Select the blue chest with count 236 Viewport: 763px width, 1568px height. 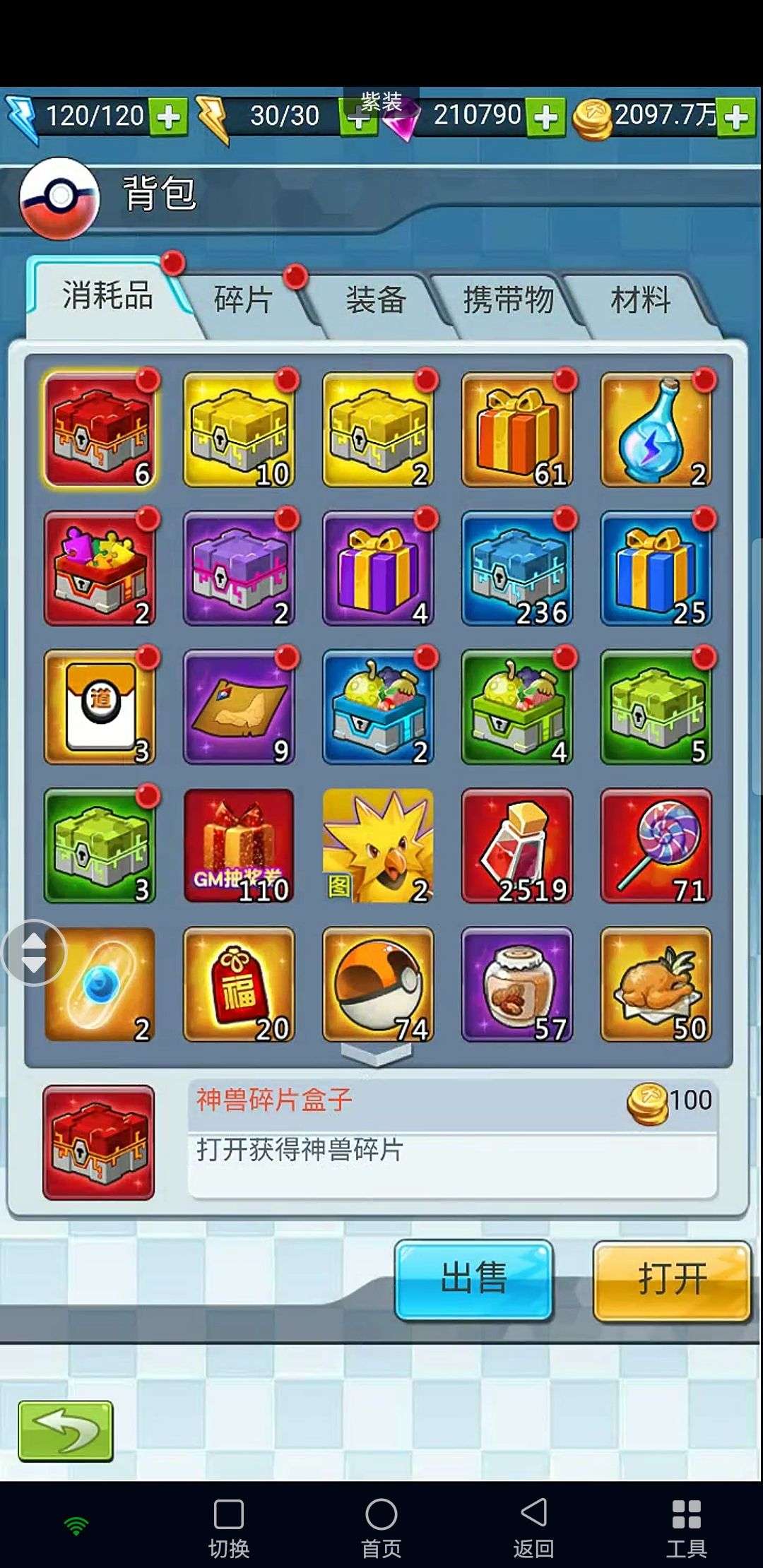(516, 568)
